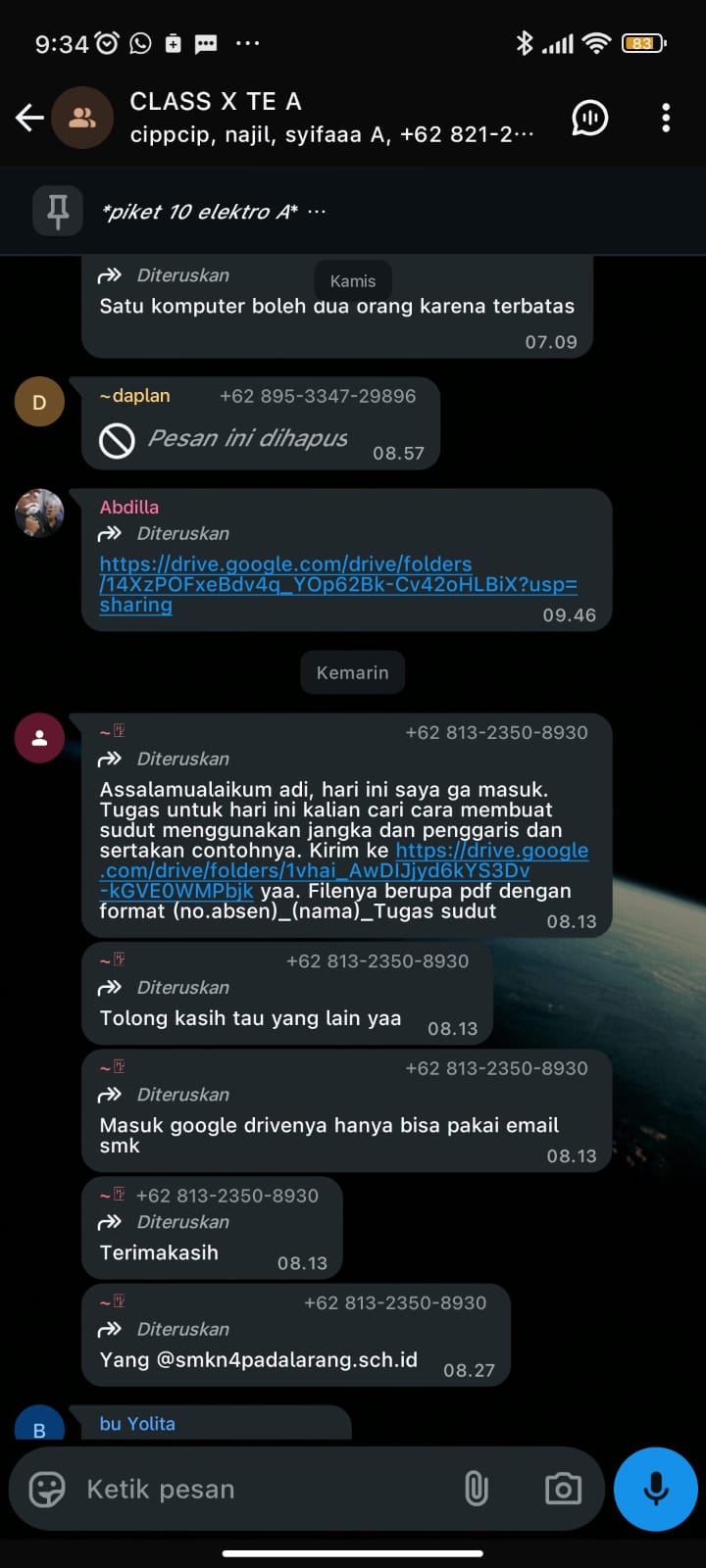This screenshot has width=706, height=1568.
Task: View daplan's profile avatar
Action: (x=39, y=402)
